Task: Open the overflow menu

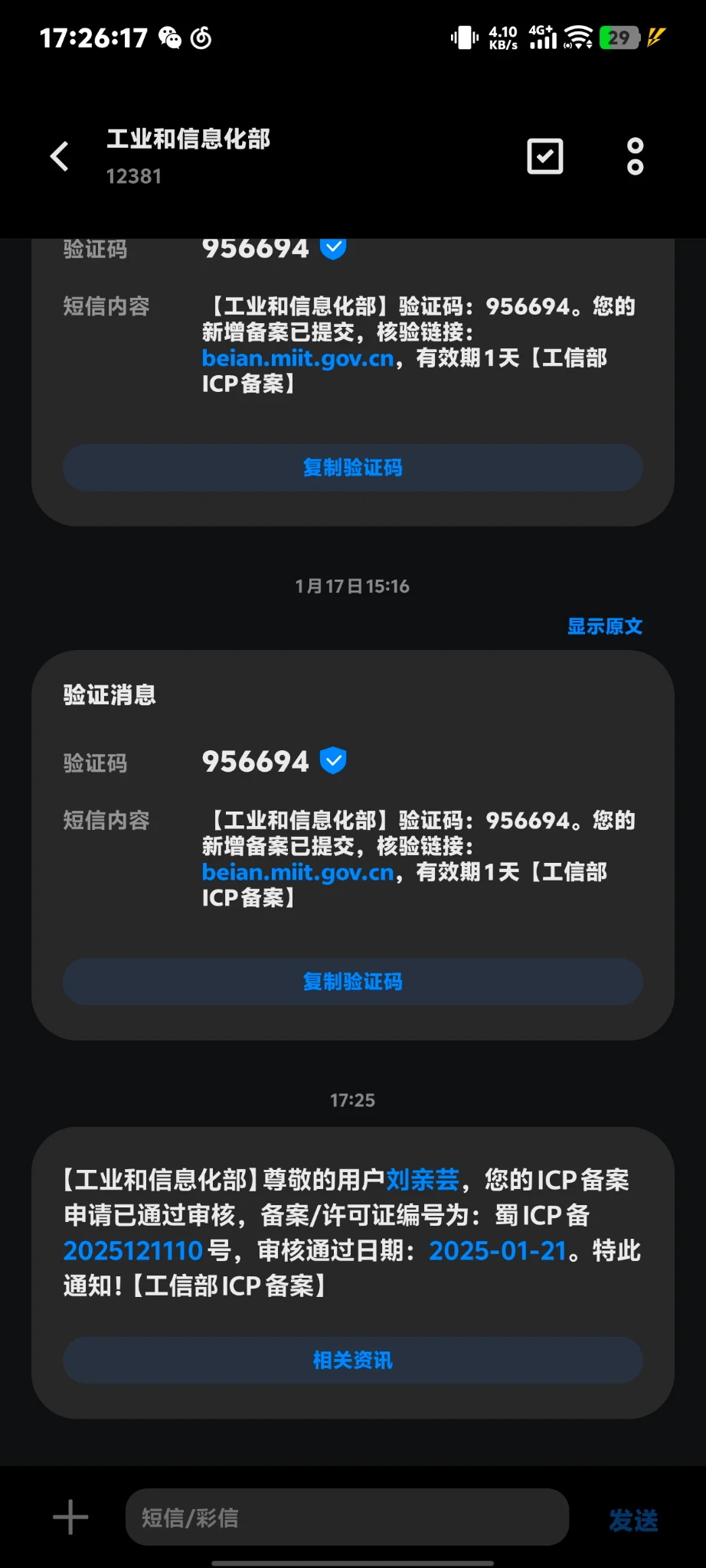Action: pyautogui.click(x=635, y=156)
